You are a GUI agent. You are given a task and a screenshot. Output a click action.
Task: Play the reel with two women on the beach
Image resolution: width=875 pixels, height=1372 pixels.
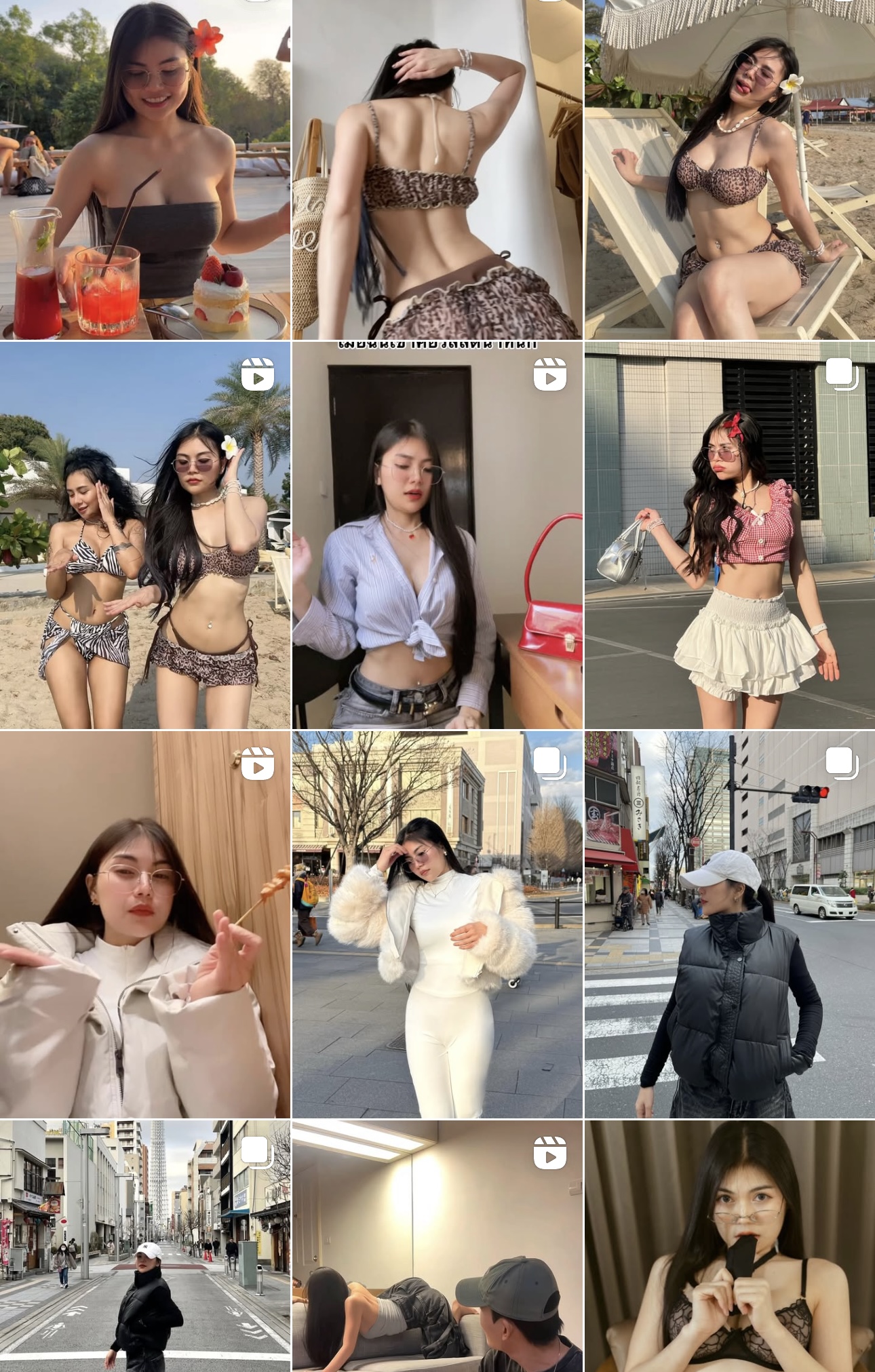[145, 536]
